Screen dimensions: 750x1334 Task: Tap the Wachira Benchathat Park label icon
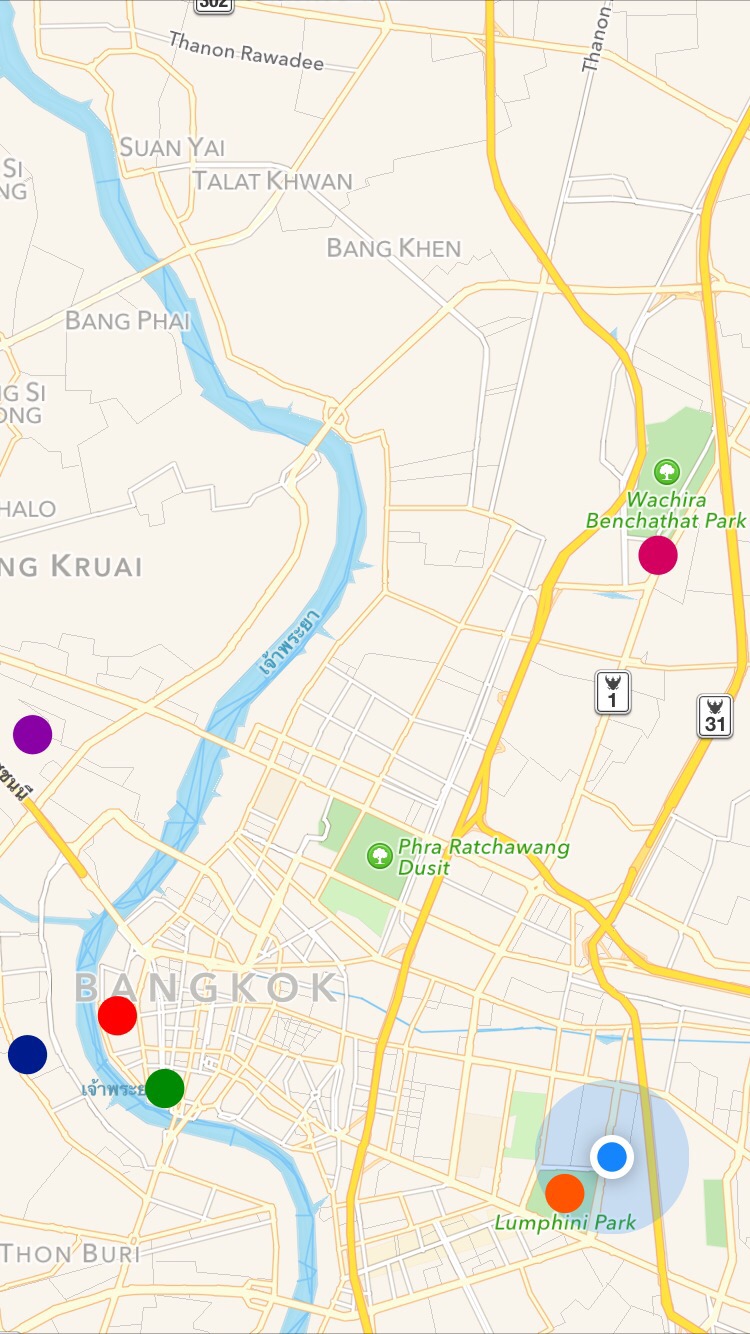pyautogui.click(x=666, y=471)
